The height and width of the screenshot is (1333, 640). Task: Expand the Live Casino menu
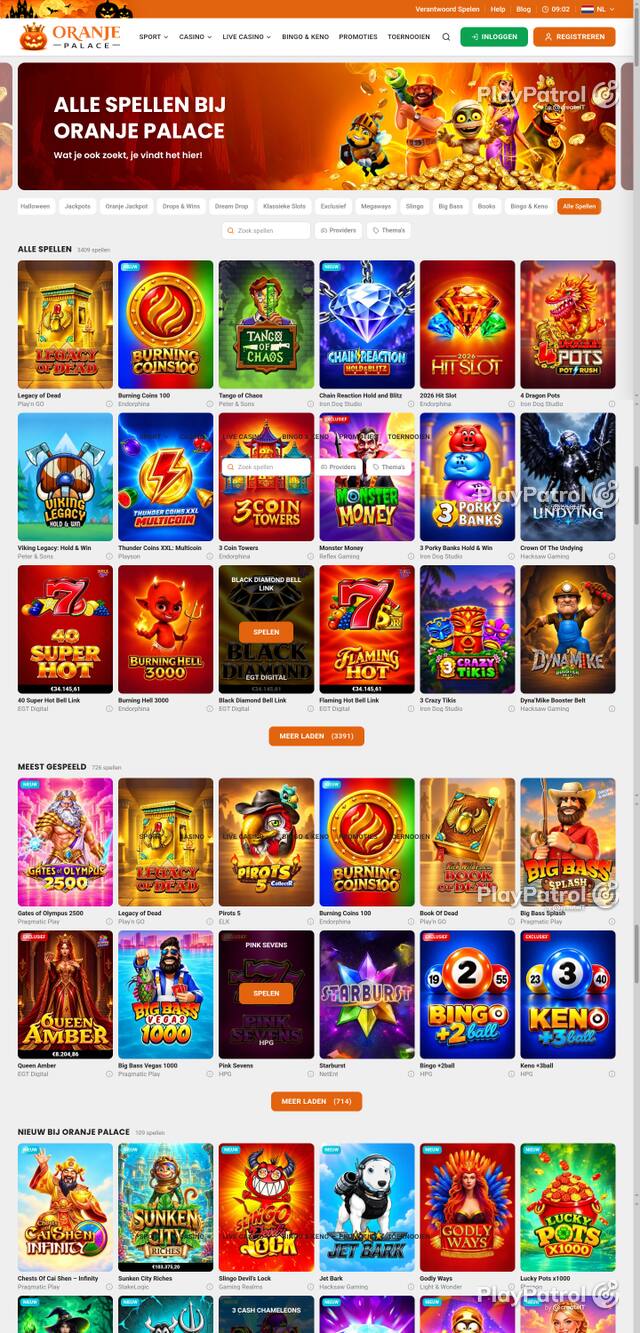point(246,37)
